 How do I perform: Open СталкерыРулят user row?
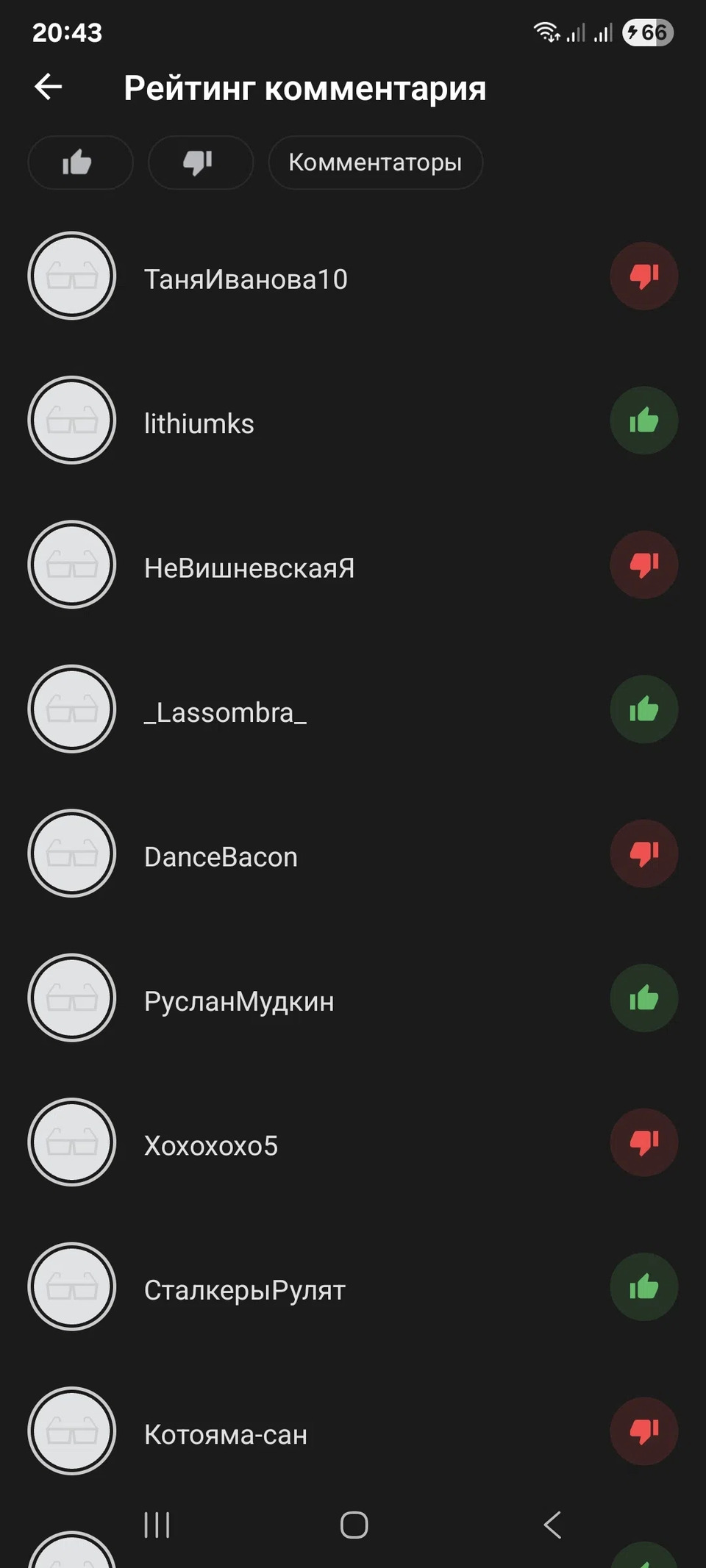point(353,1287)
